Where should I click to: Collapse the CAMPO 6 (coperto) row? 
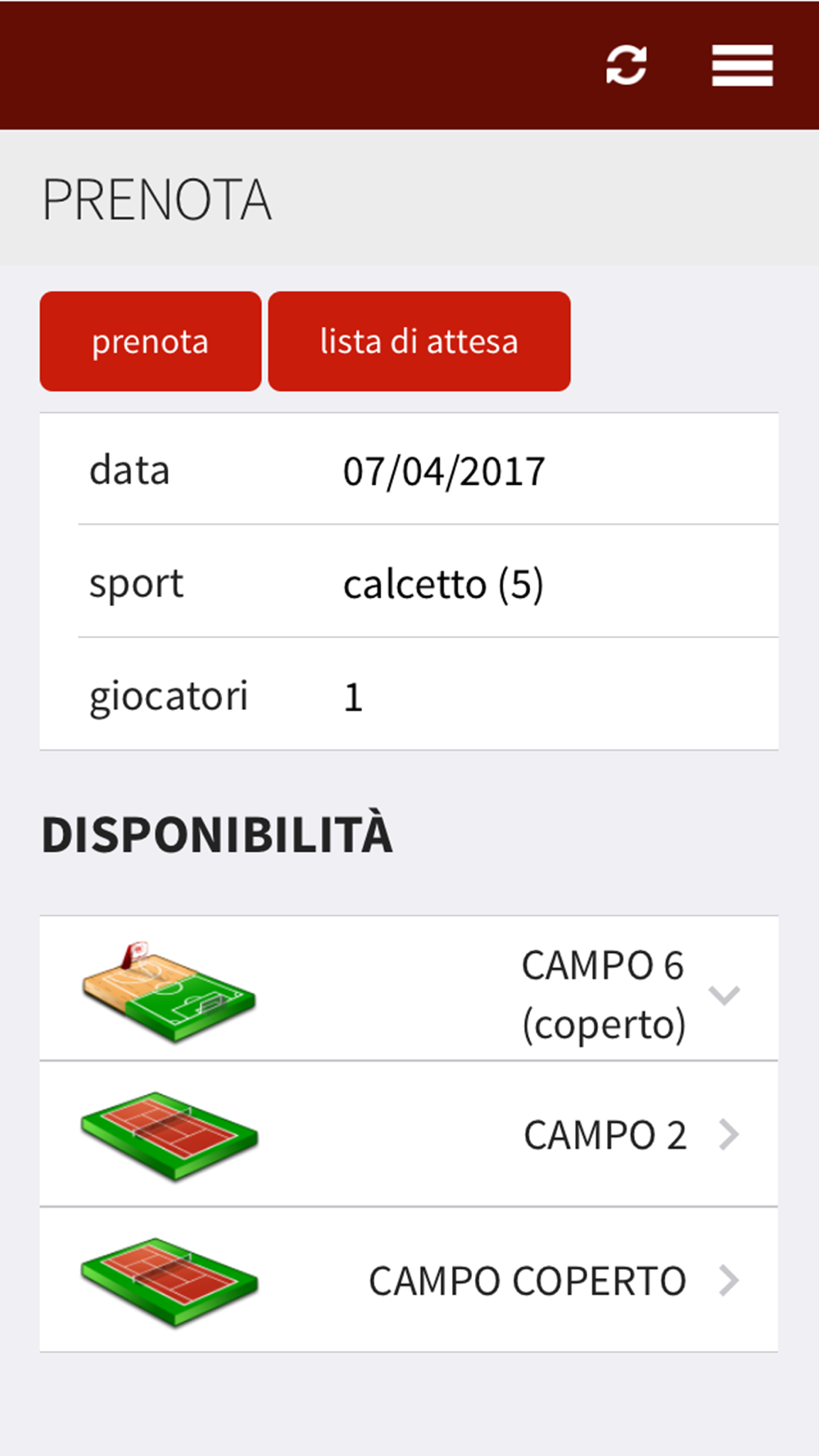pyautogui.click(x=409, y=988)
